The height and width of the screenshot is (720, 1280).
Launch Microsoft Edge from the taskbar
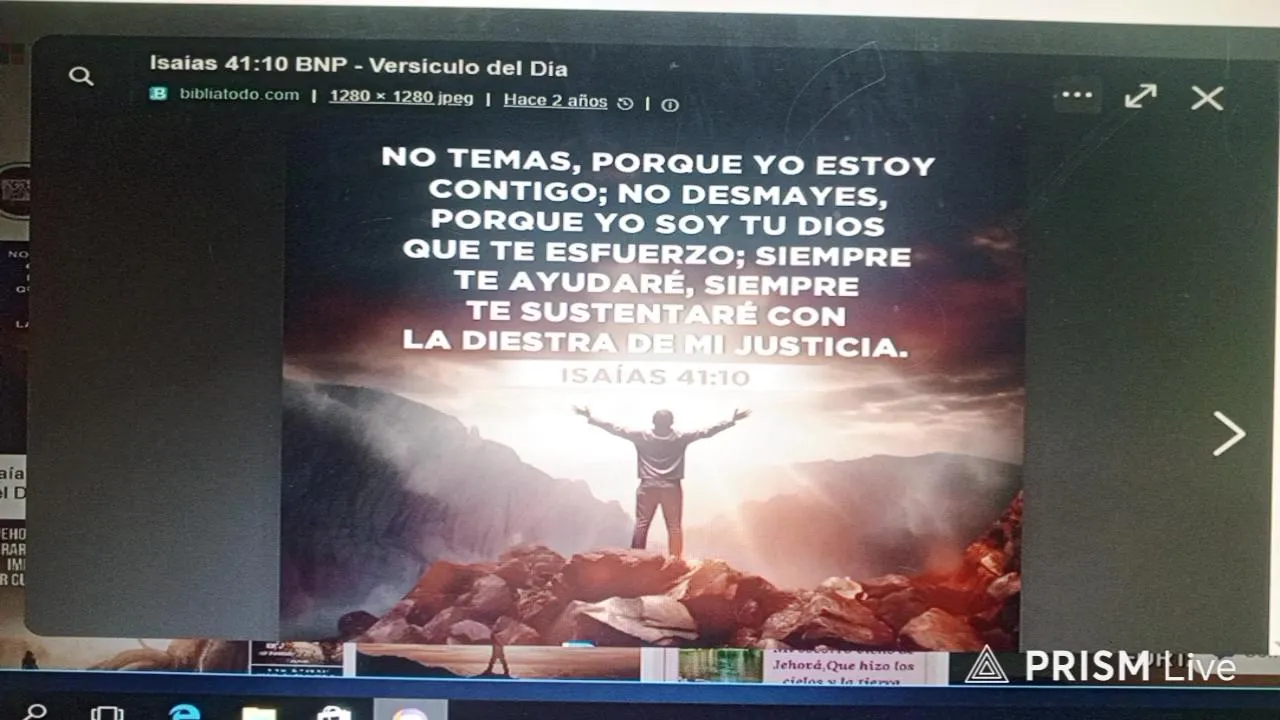click(x=184, y=712)
